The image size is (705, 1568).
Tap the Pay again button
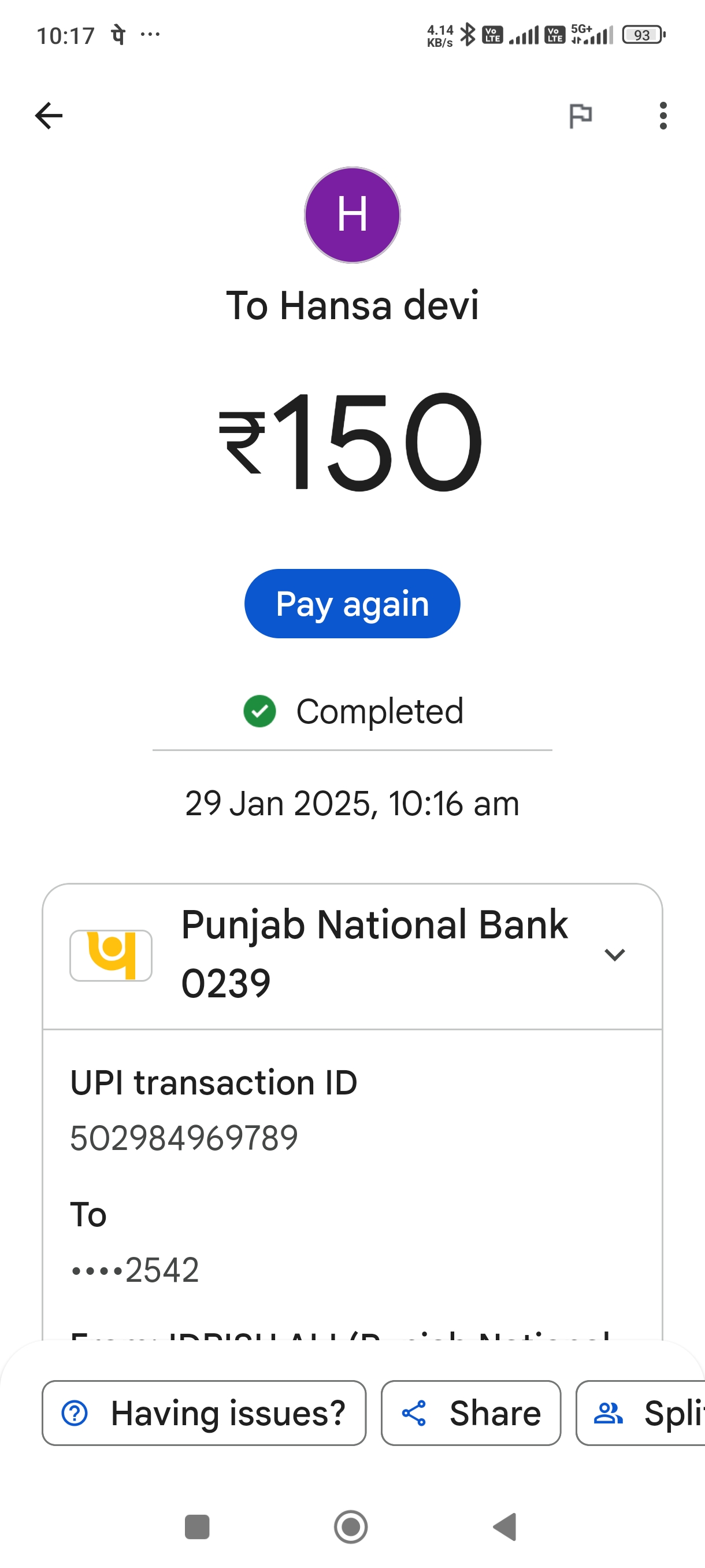tap(352, 603)
